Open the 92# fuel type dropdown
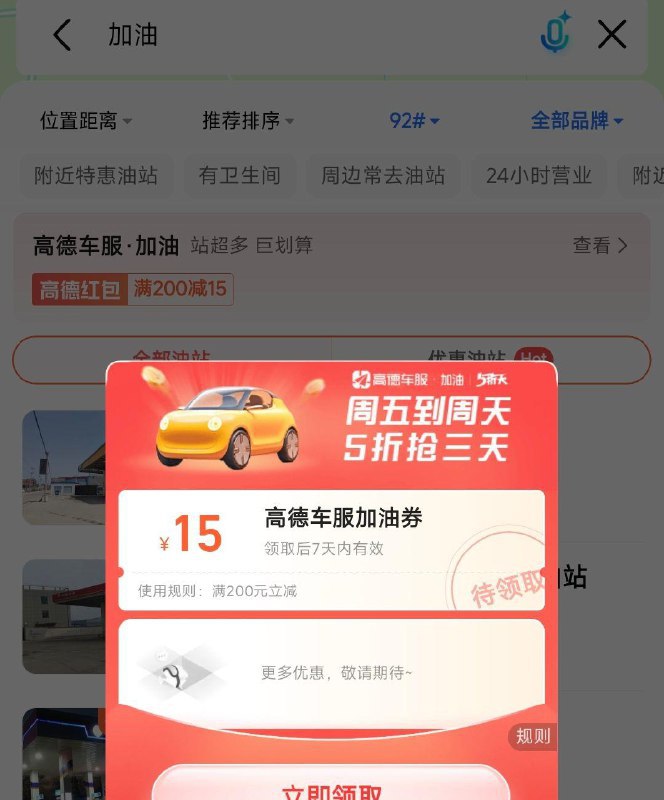 click(414, 121)
